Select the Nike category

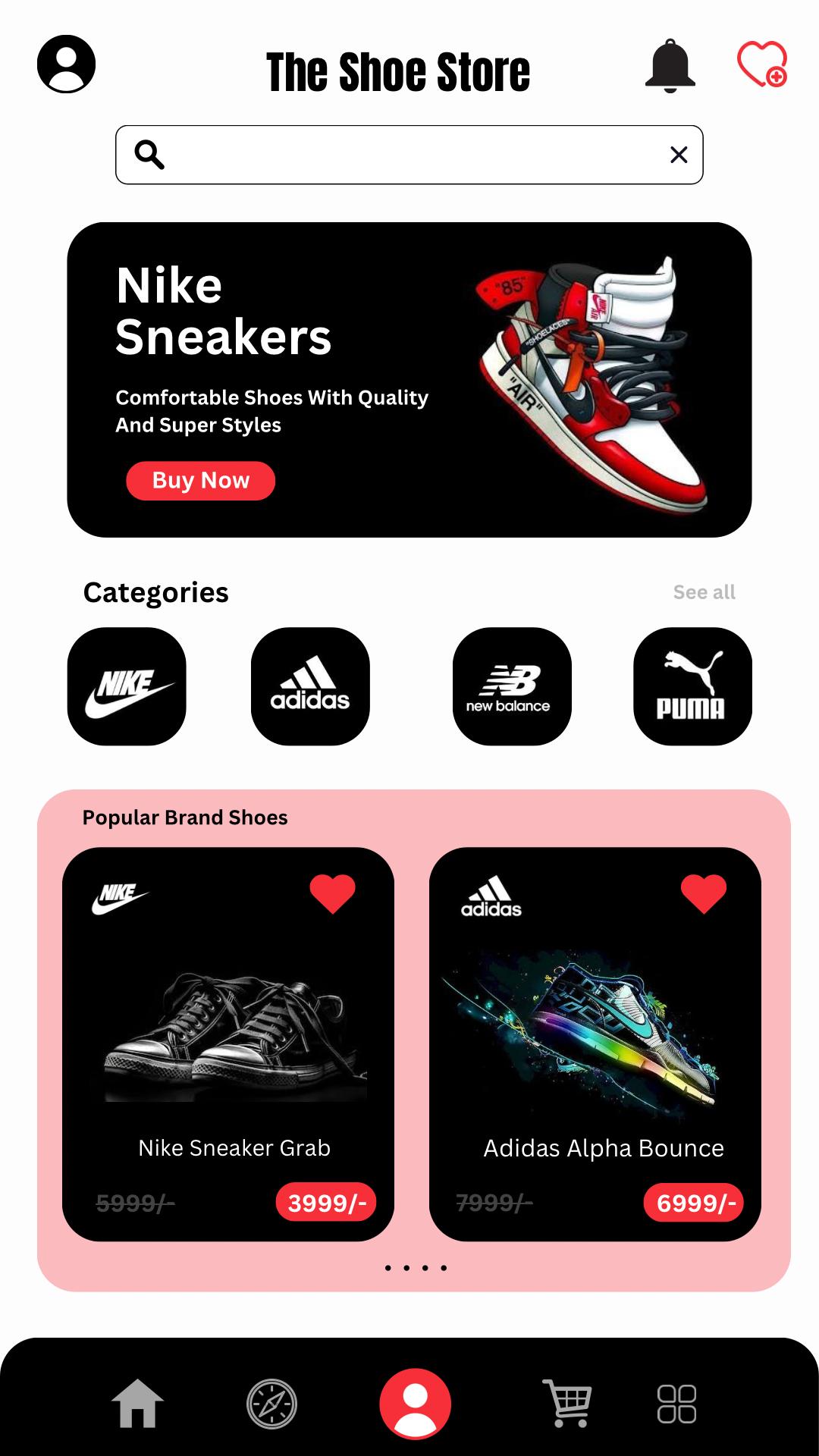click(x=127, y=686)
